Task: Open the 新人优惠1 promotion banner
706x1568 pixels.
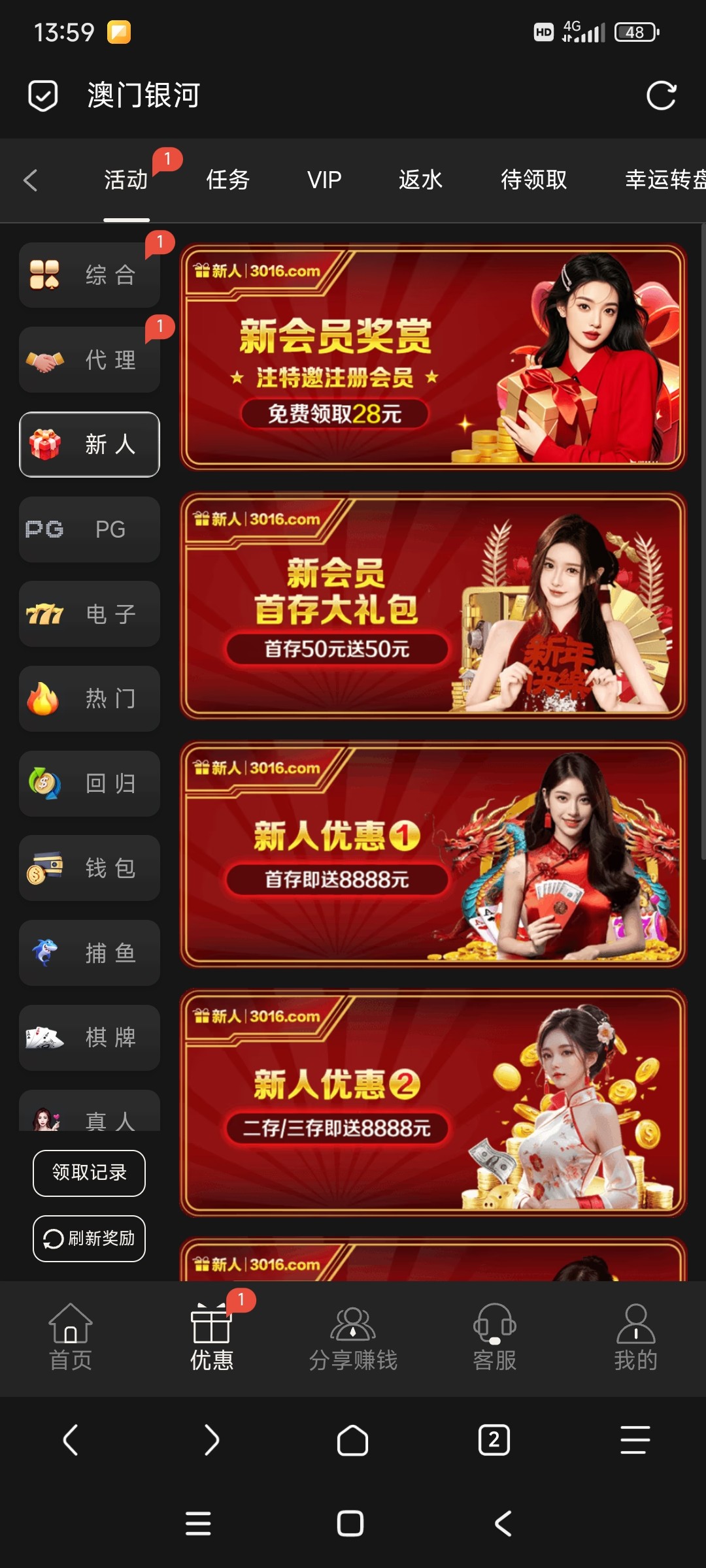Action: [x=433, y=854]
